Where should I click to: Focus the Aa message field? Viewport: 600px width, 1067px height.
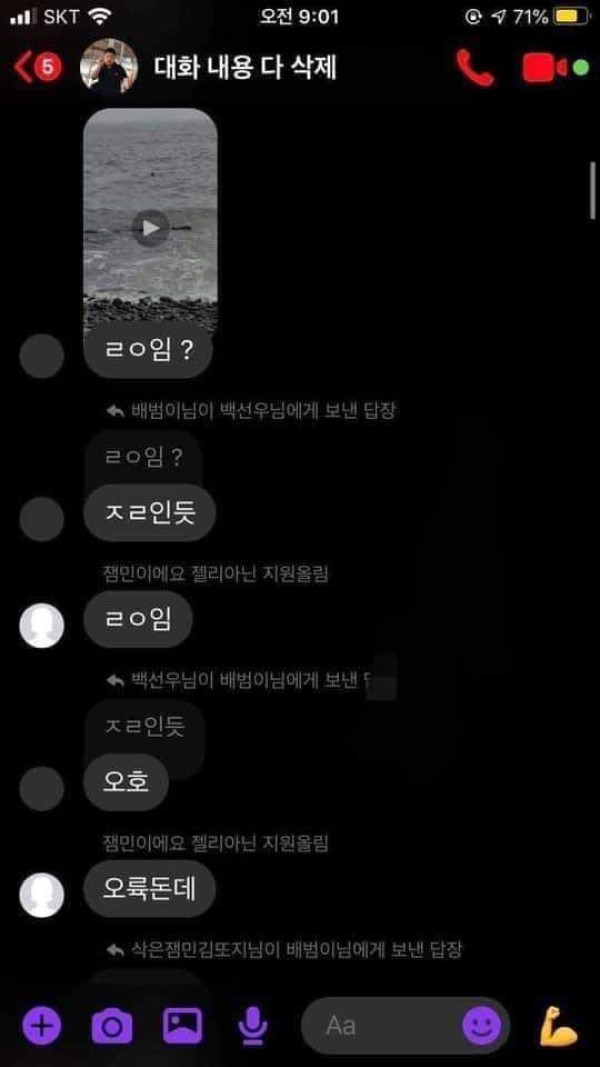[380, 1025]
